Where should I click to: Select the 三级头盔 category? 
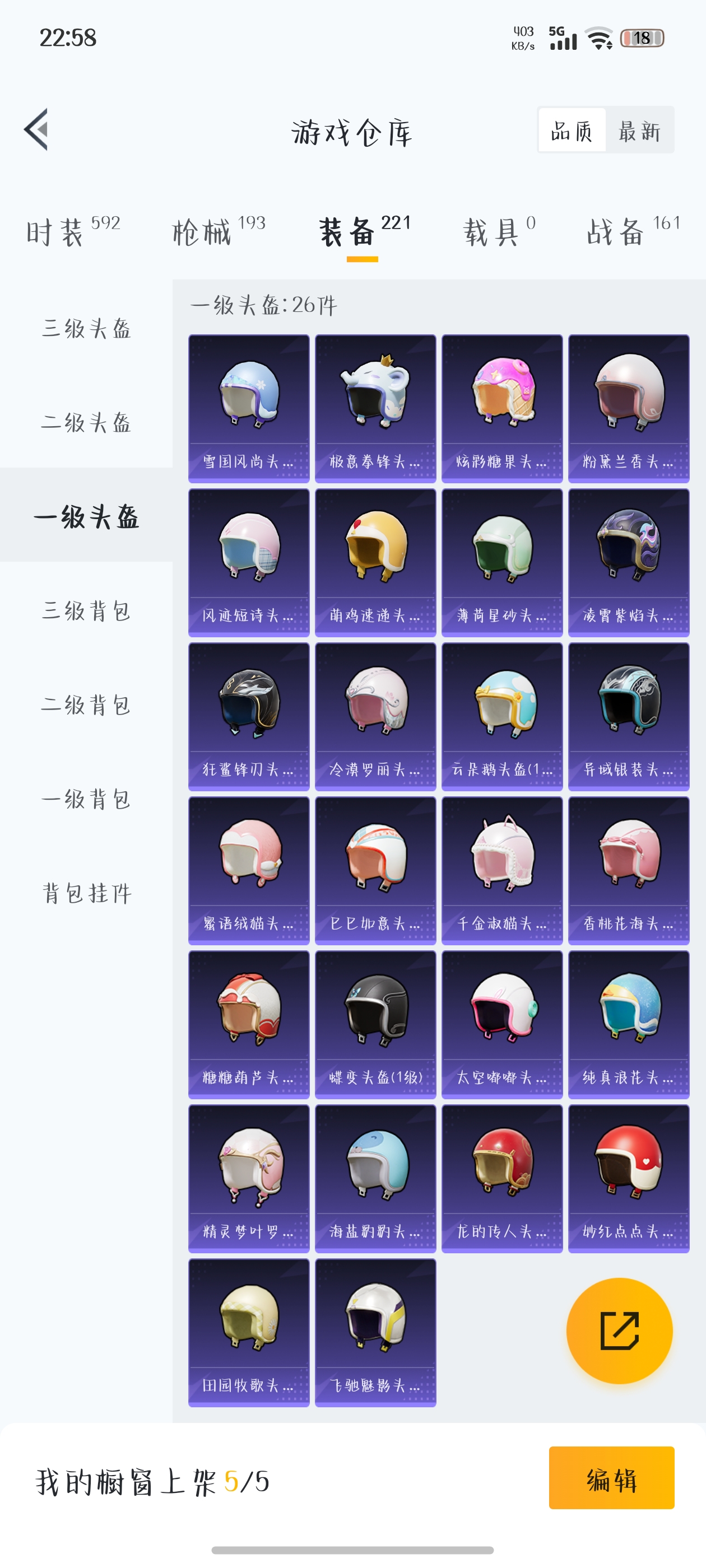[x=86, y=329]
